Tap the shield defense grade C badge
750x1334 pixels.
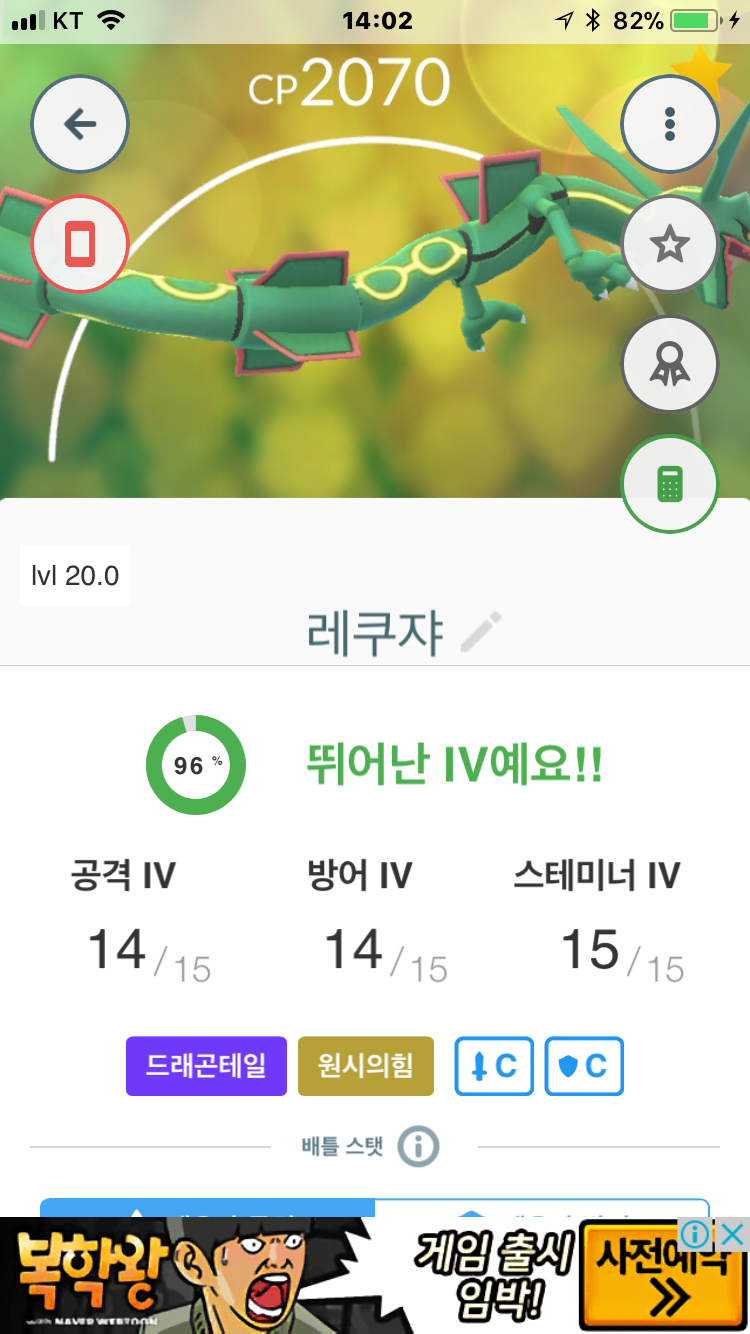click(x=584, y=1066)
